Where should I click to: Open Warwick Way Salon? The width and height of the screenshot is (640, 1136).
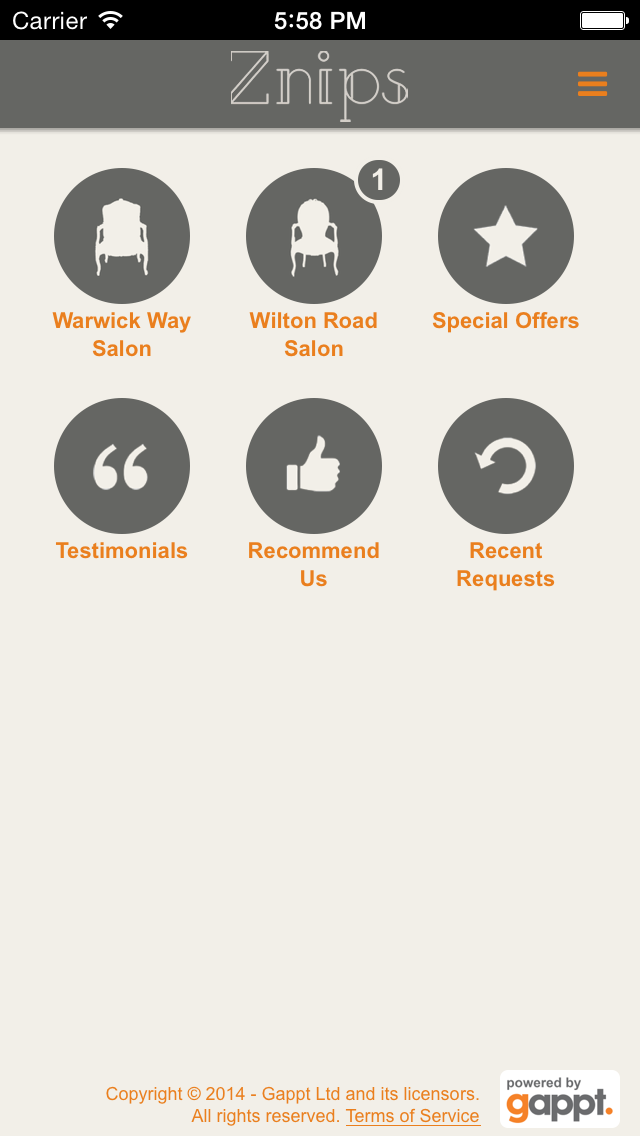[x=122, y=236]
